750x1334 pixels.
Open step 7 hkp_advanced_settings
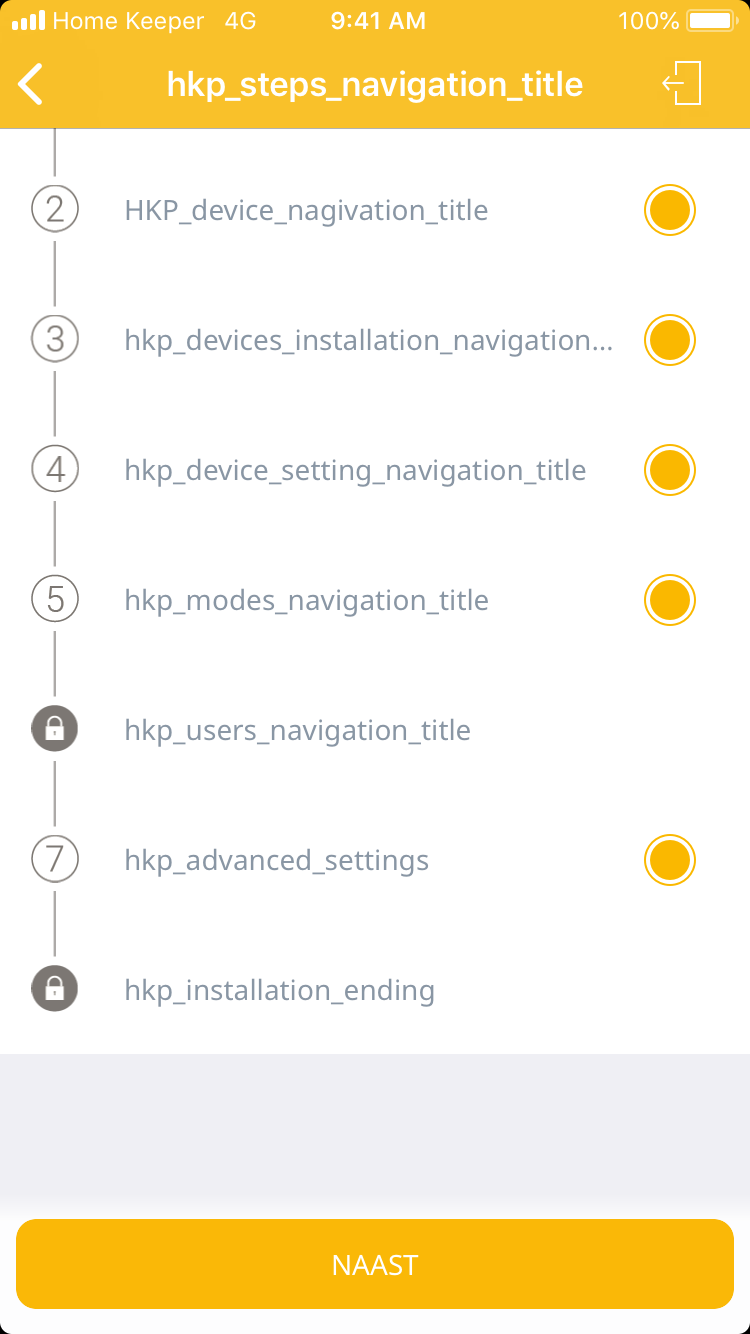(277, 861)
